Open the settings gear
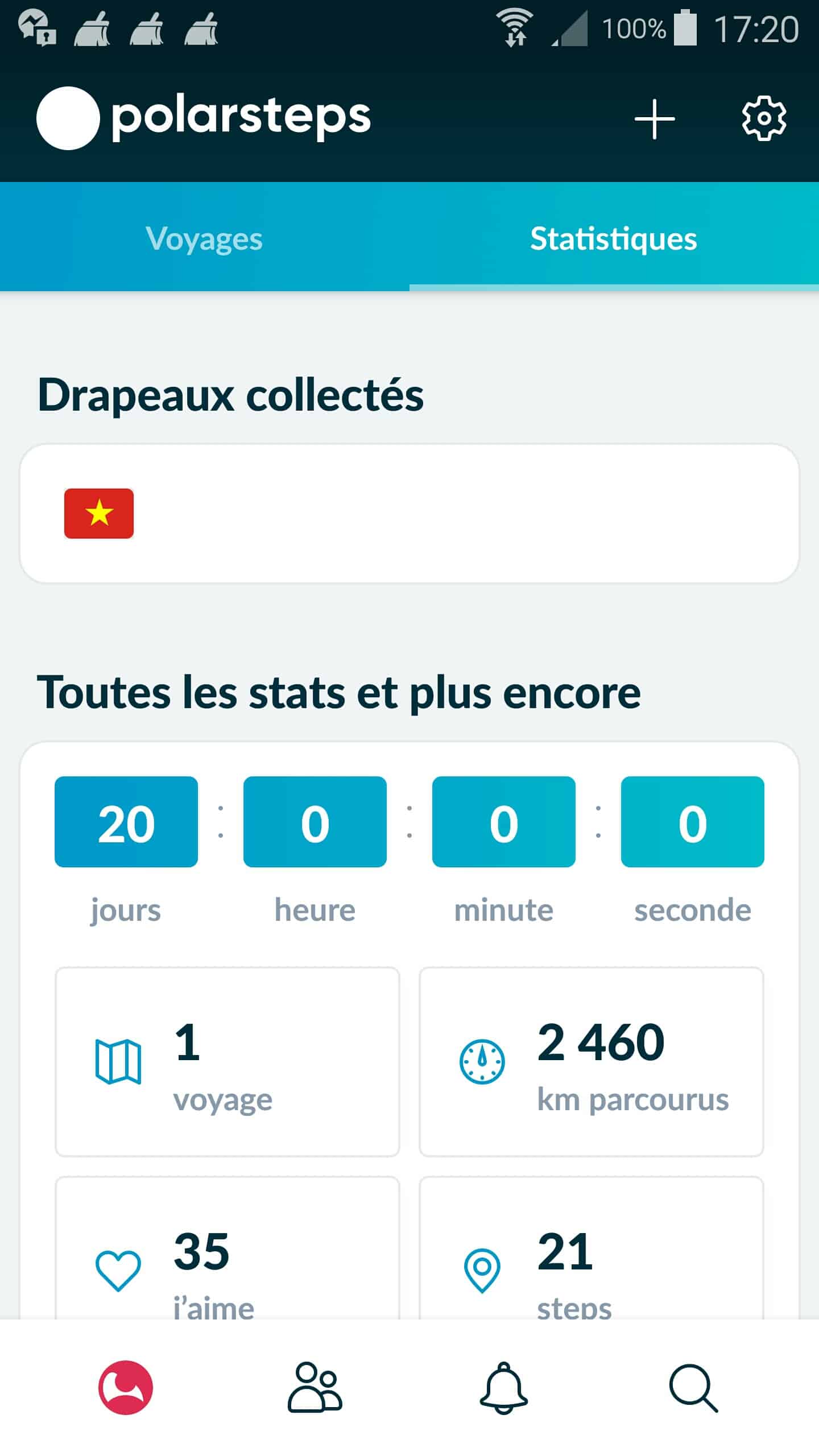This screenshot has width=819, height=1456. [764, 118]
